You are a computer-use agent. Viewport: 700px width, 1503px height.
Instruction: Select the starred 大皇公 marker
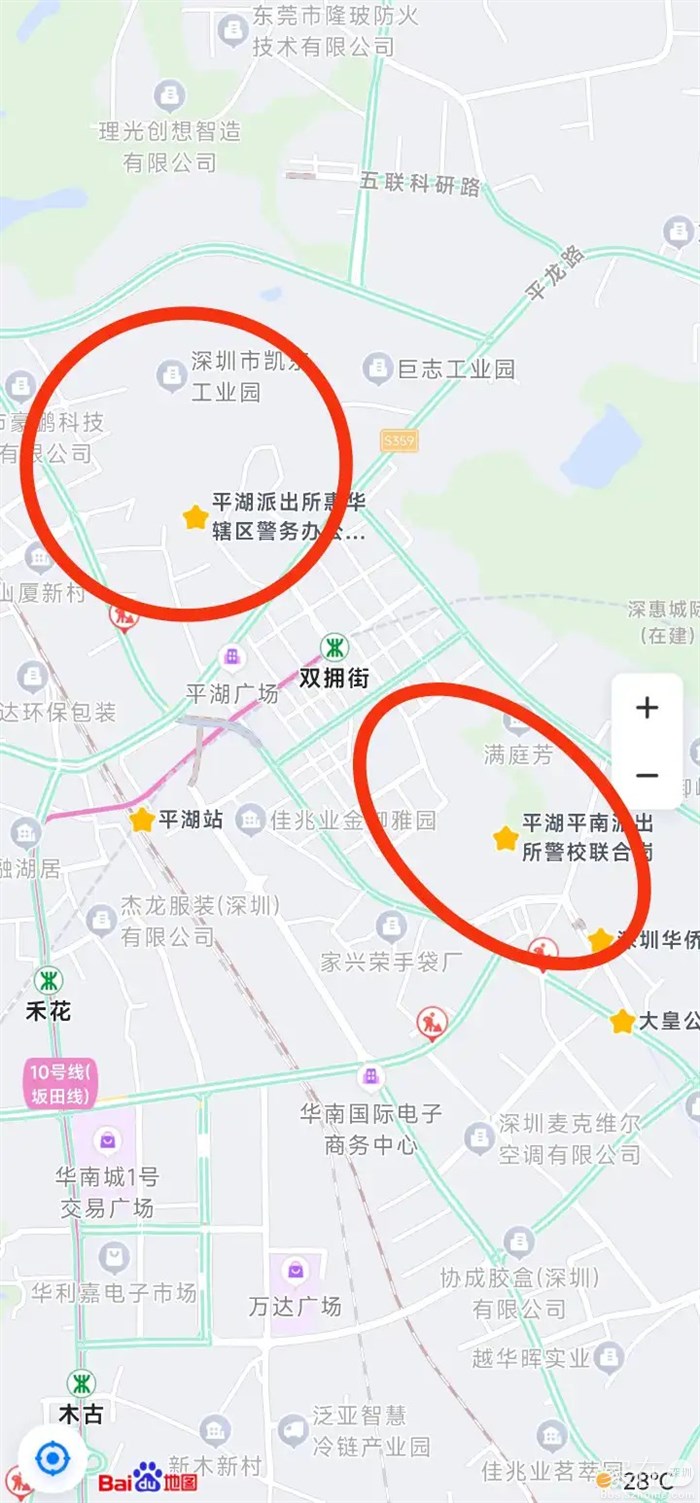622,1021
